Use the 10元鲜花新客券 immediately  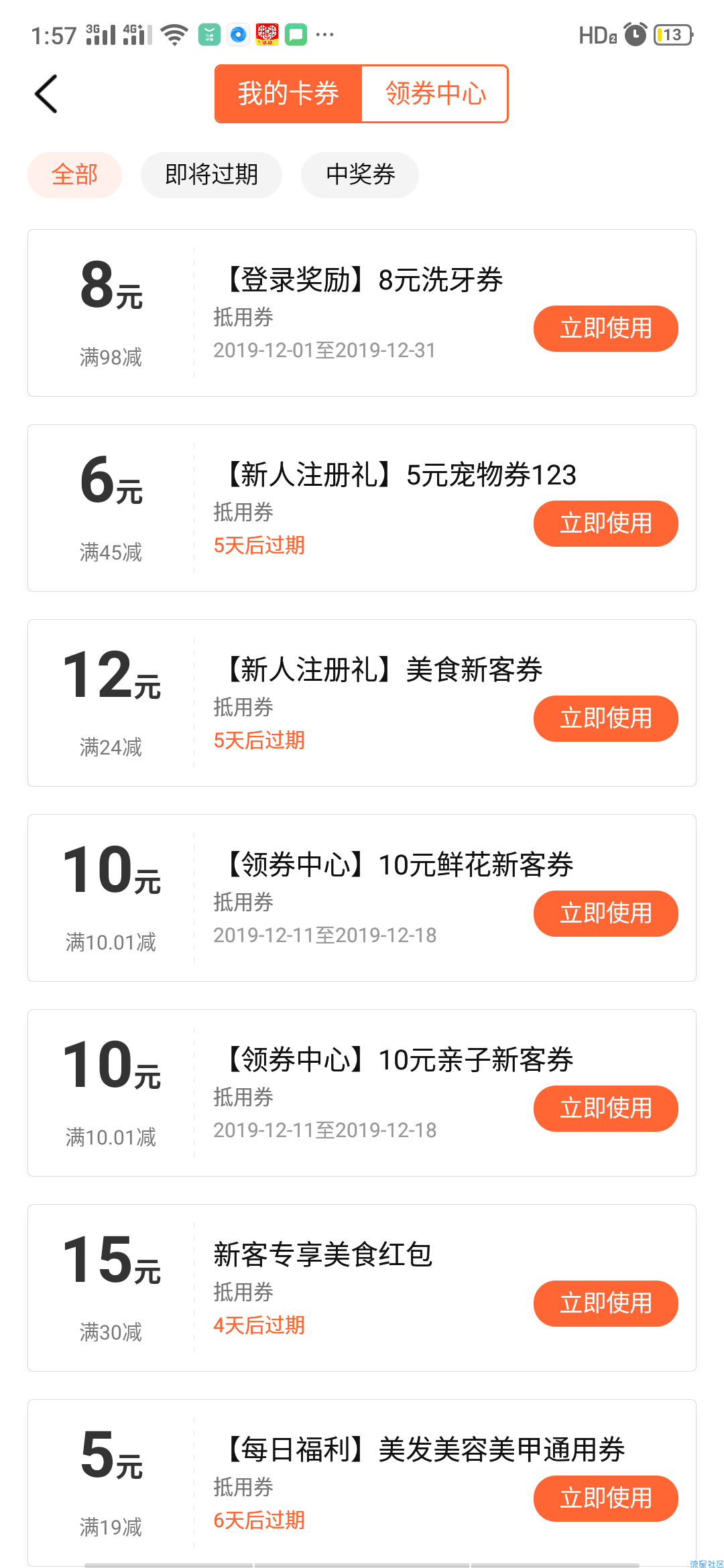click(x=606, y=913)
